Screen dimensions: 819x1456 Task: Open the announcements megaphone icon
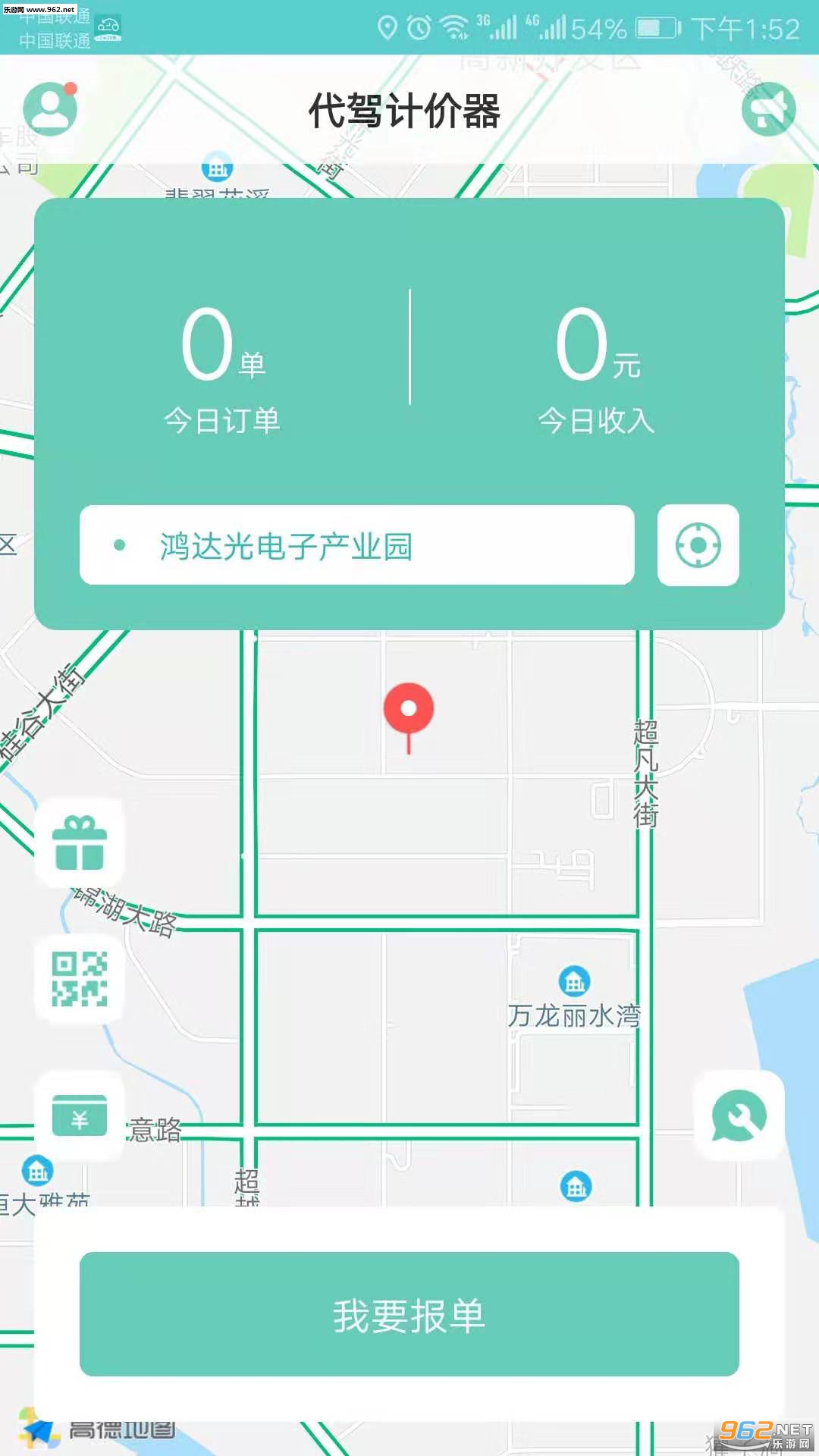coord(768,109)
